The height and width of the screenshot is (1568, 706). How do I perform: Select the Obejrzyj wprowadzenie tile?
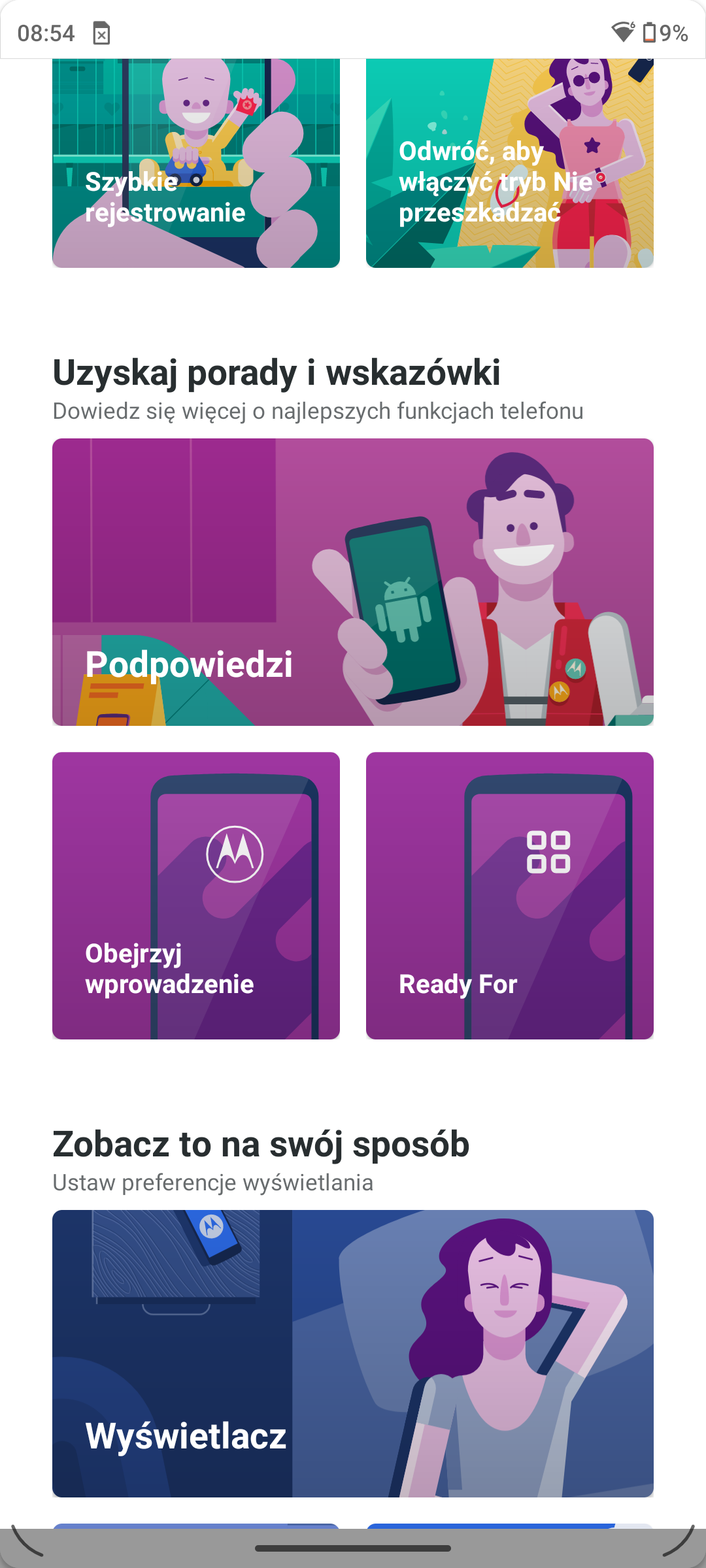[196, 896]
